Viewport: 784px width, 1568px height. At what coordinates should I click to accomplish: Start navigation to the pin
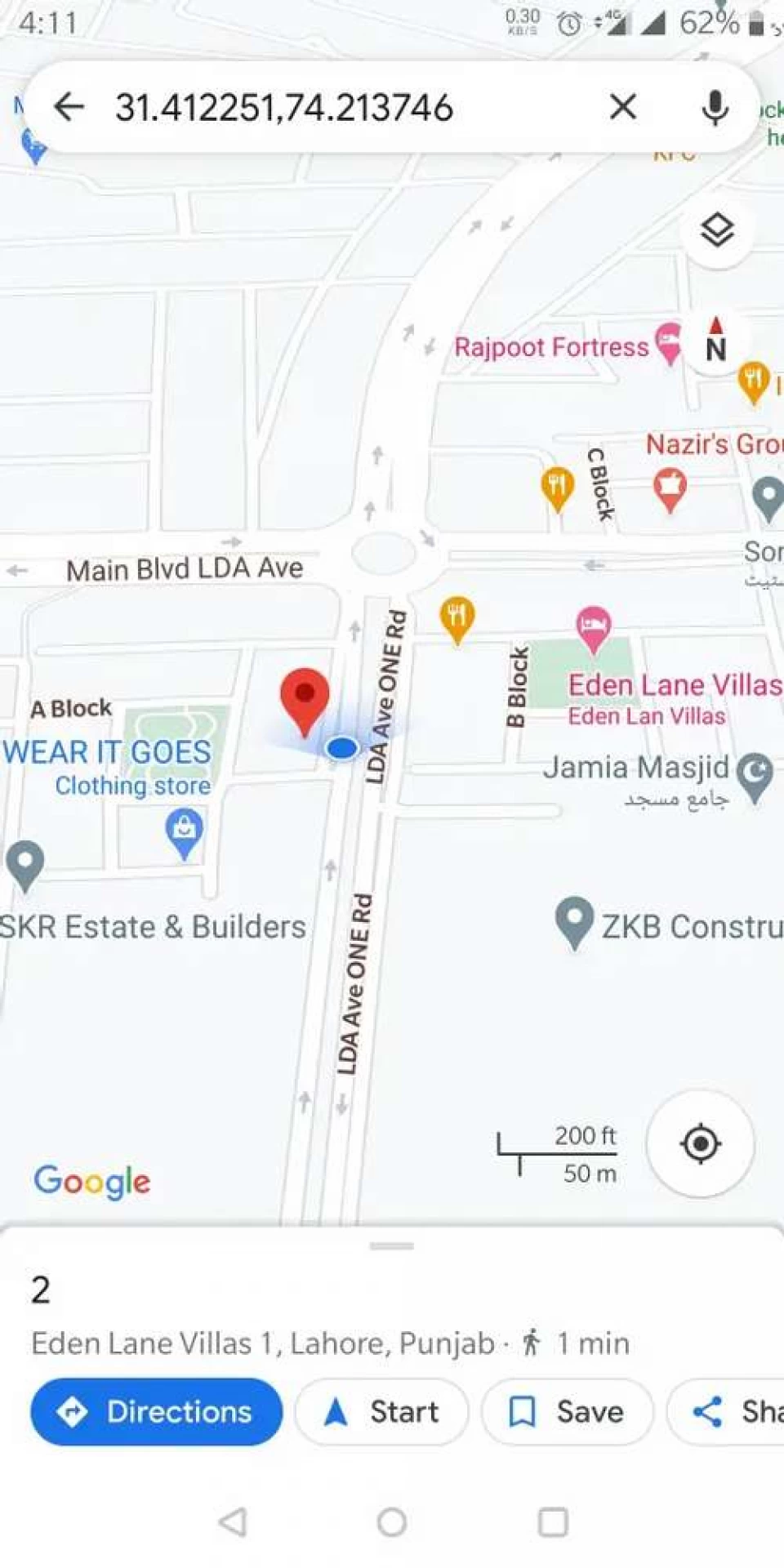pos(382,1411)
